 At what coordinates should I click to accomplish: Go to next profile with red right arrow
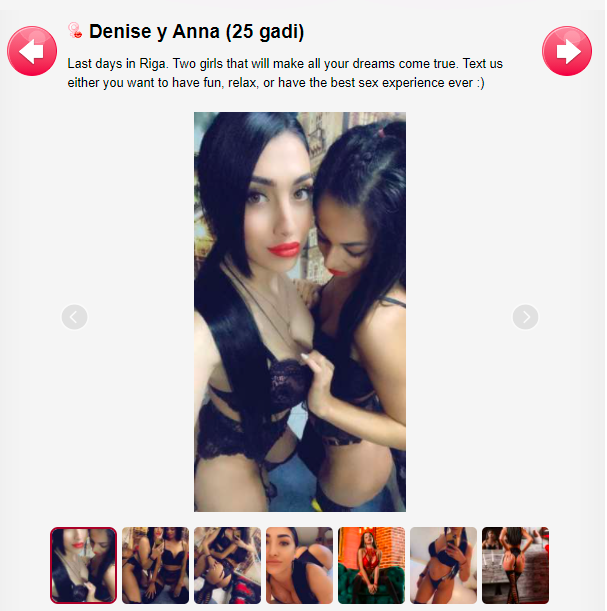pos(567,51)
